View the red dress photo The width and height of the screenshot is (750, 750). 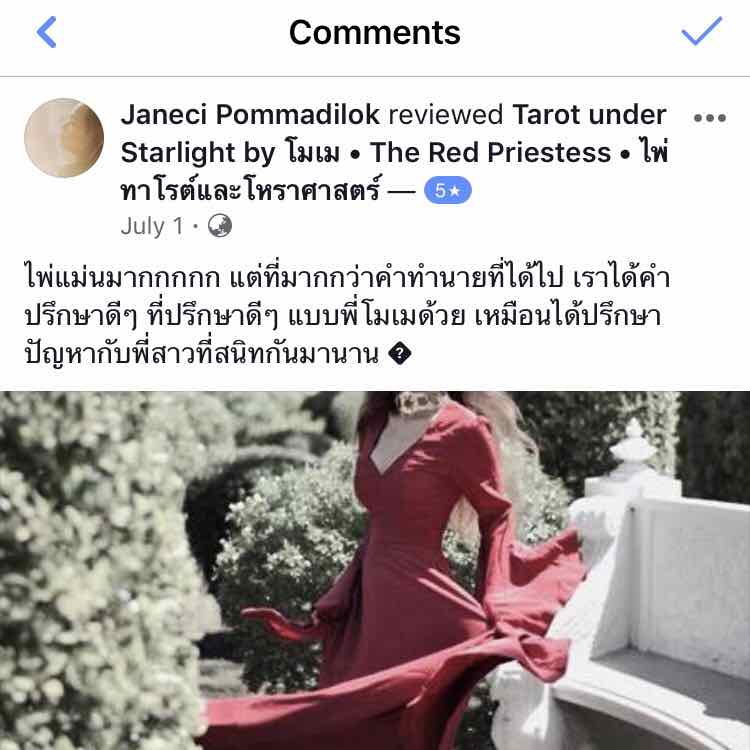click(x=375, y=570)
